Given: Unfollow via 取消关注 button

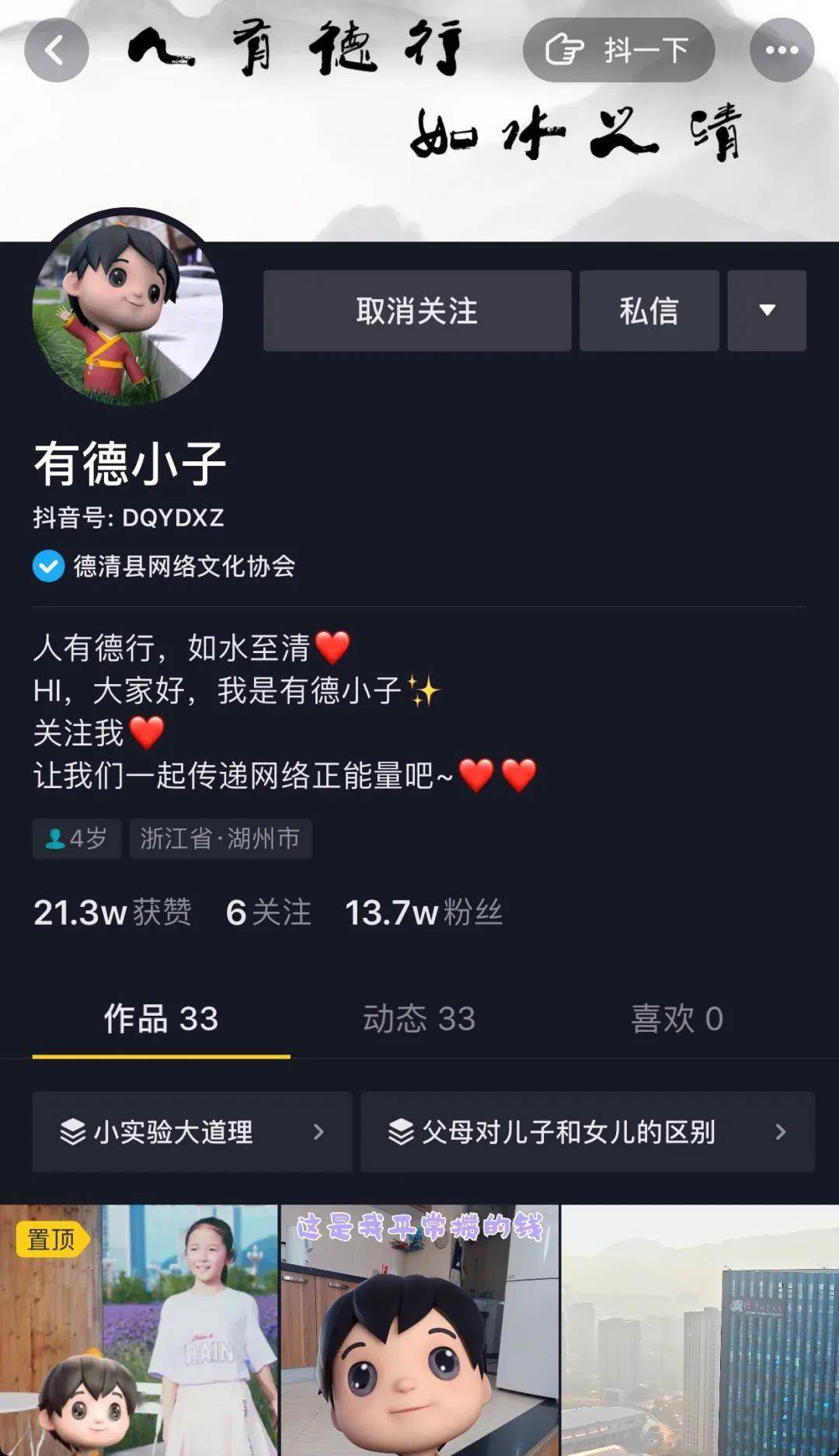Looking at the screenshot, I should pyautogui.click(x=417, y=311).
